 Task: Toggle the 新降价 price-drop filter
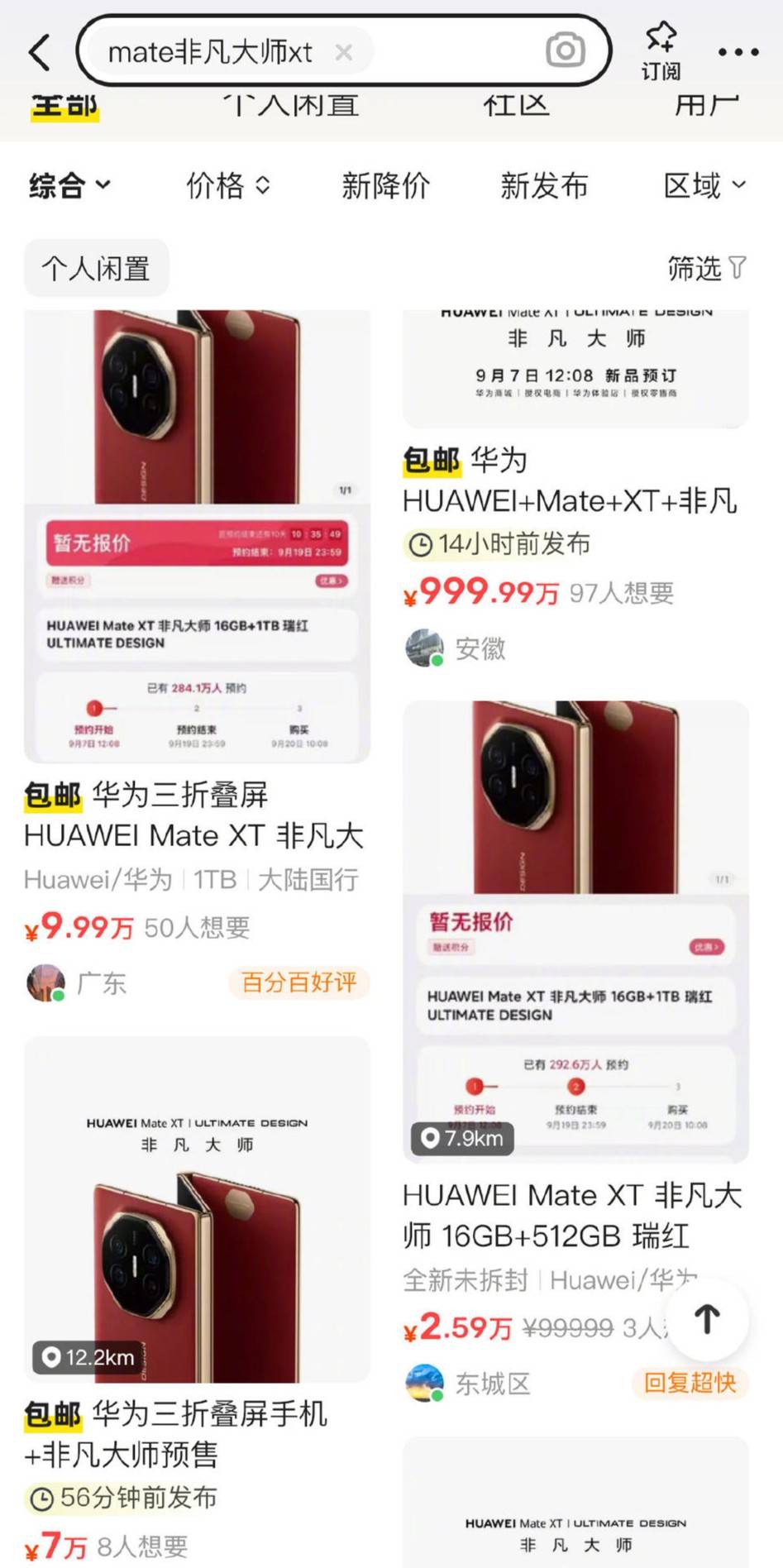click(386, 187)
